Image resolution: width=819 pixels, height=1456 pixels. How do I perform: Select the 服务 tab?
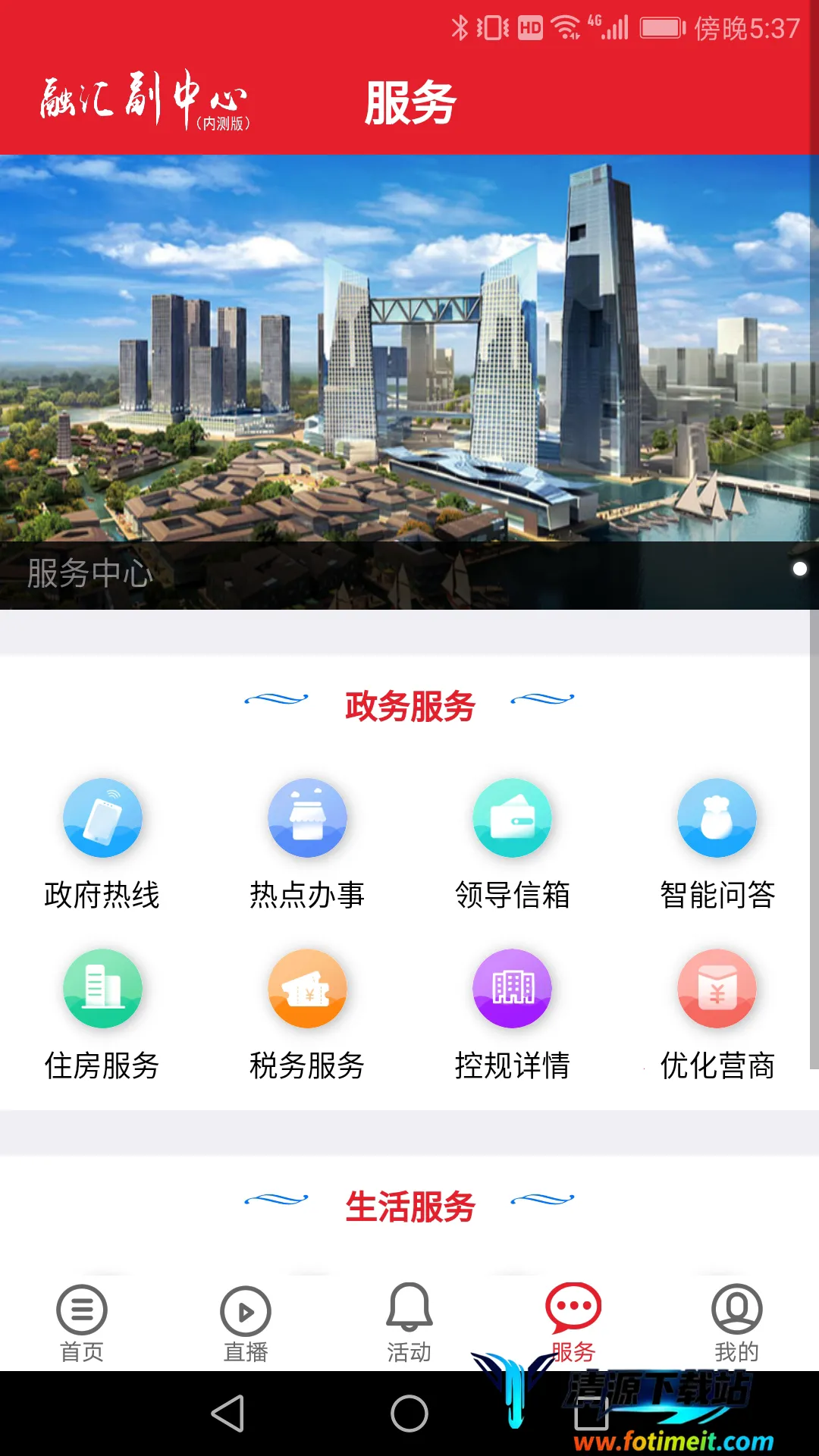(x=573, y=1323)
